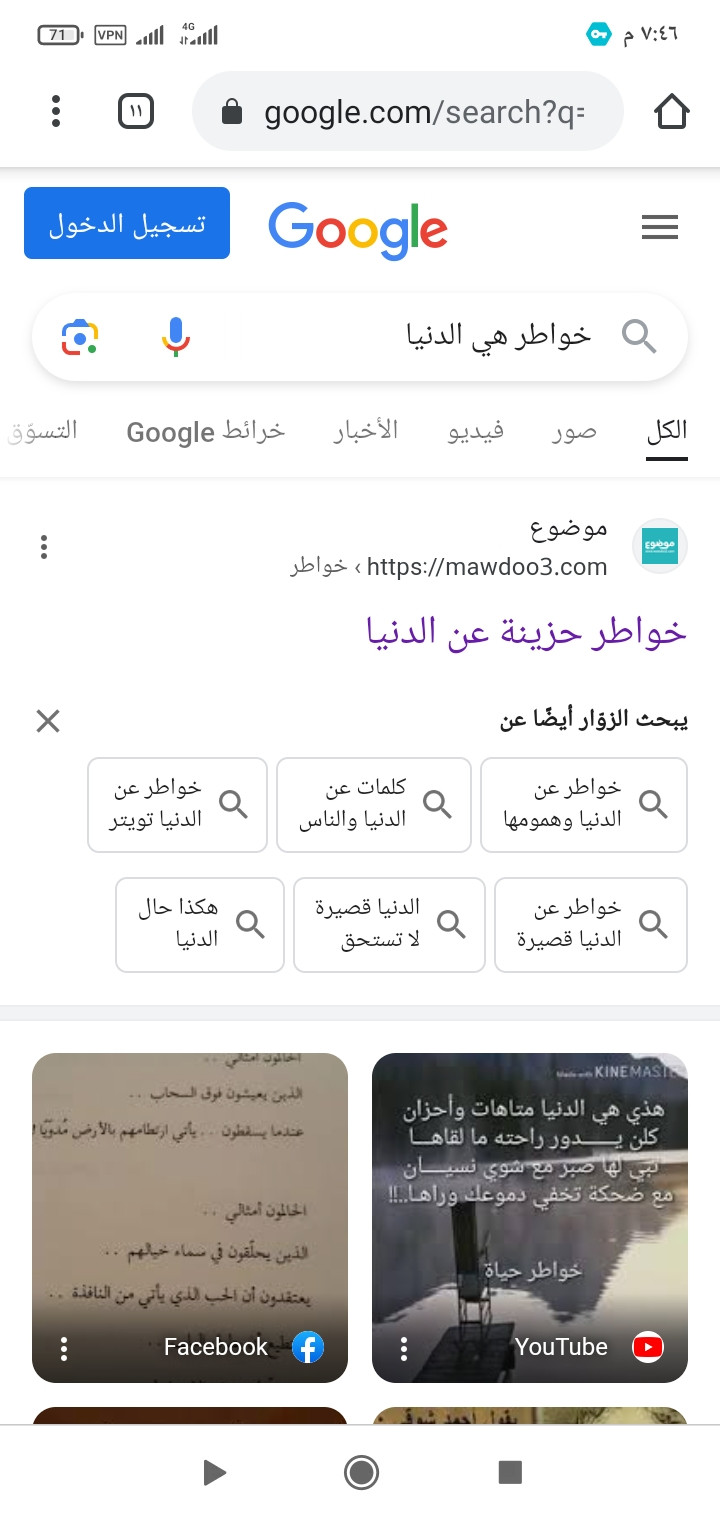Screen dimensions: 720x1520
Task: Choose the هكذا حال الدنيا suggestion chip
Action: click(200, 924)
